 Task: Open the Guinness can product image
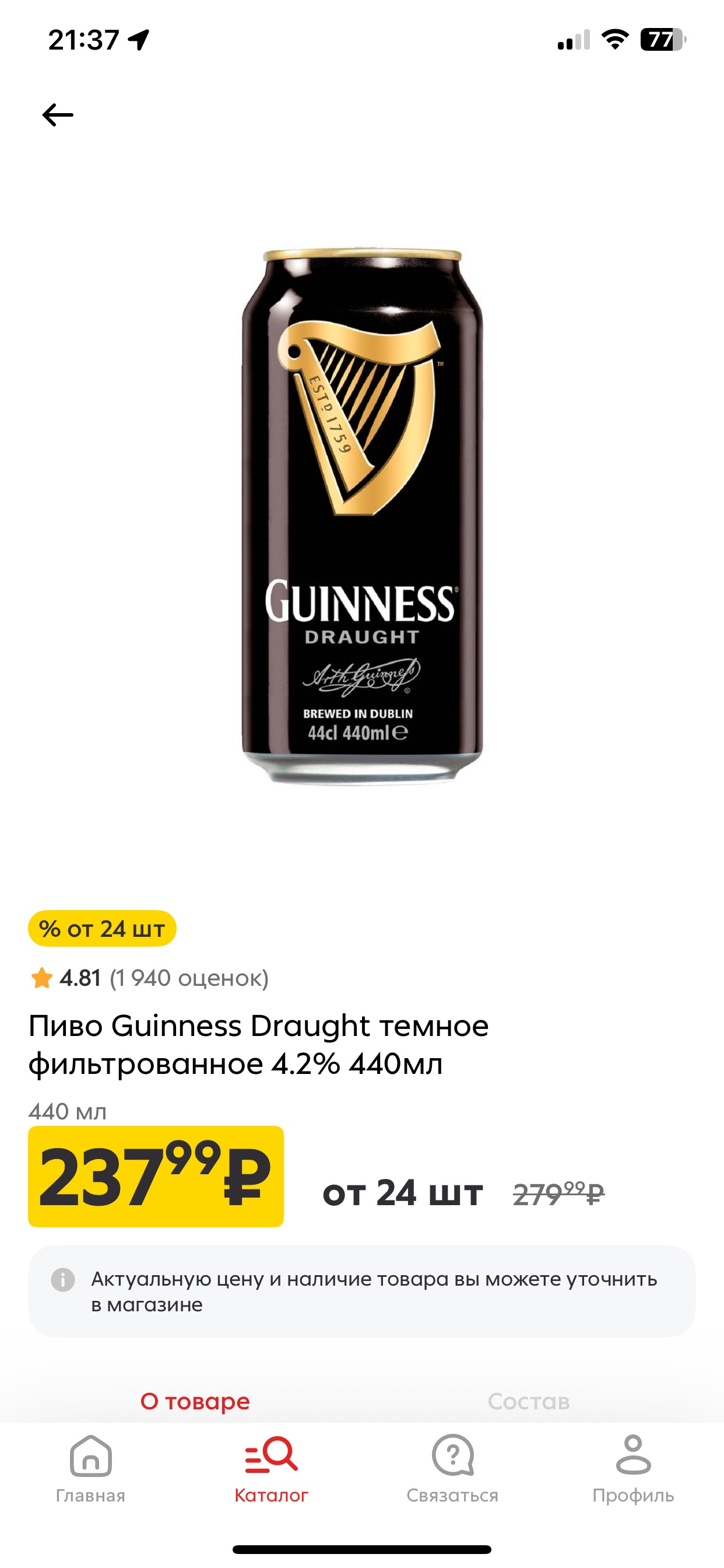pos(361,516)
